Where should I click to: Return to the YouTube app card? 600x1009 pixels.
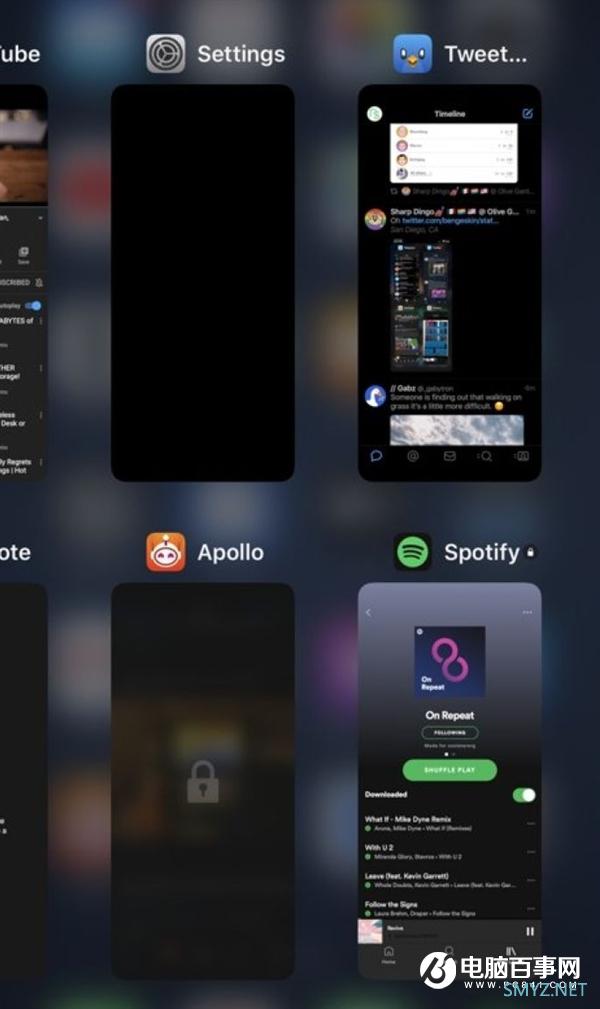pos(23,282)
